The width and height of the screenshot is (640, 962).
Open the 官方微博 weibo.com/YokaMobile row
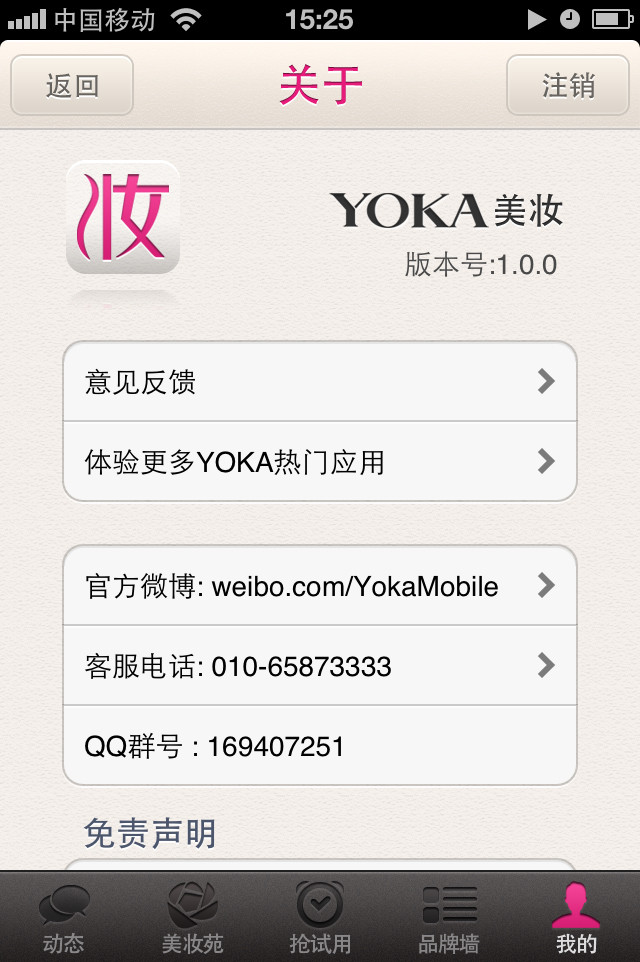pos(320,586)
